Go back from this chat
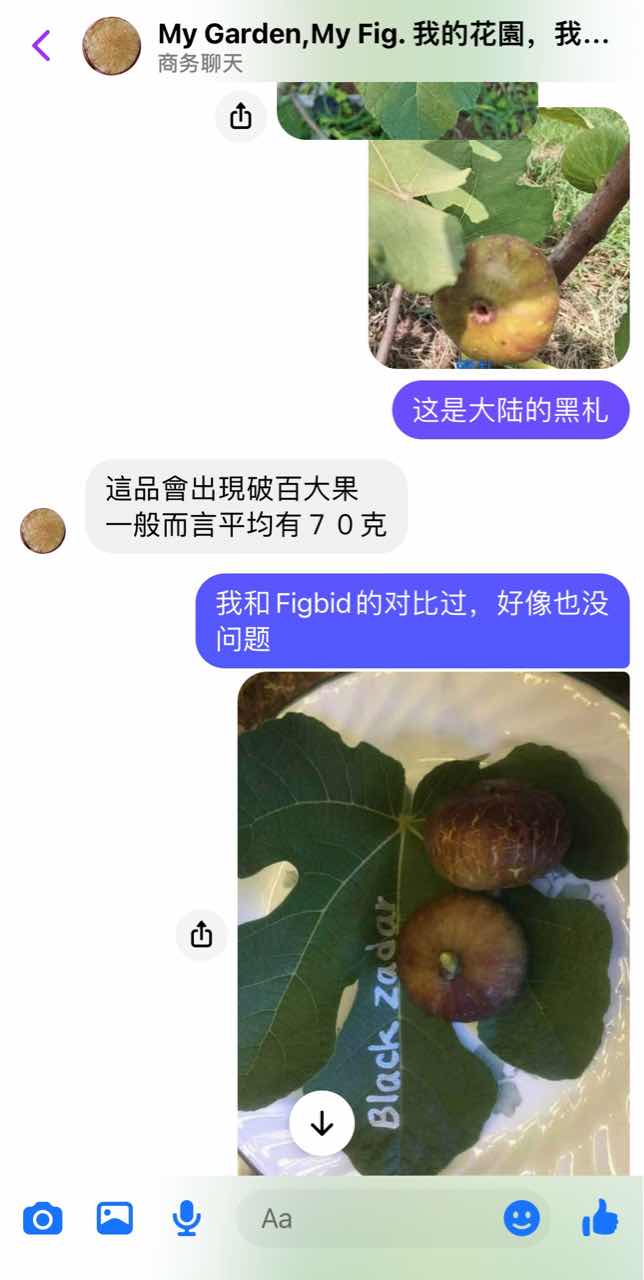644x1280 pixels. point(41,46)
